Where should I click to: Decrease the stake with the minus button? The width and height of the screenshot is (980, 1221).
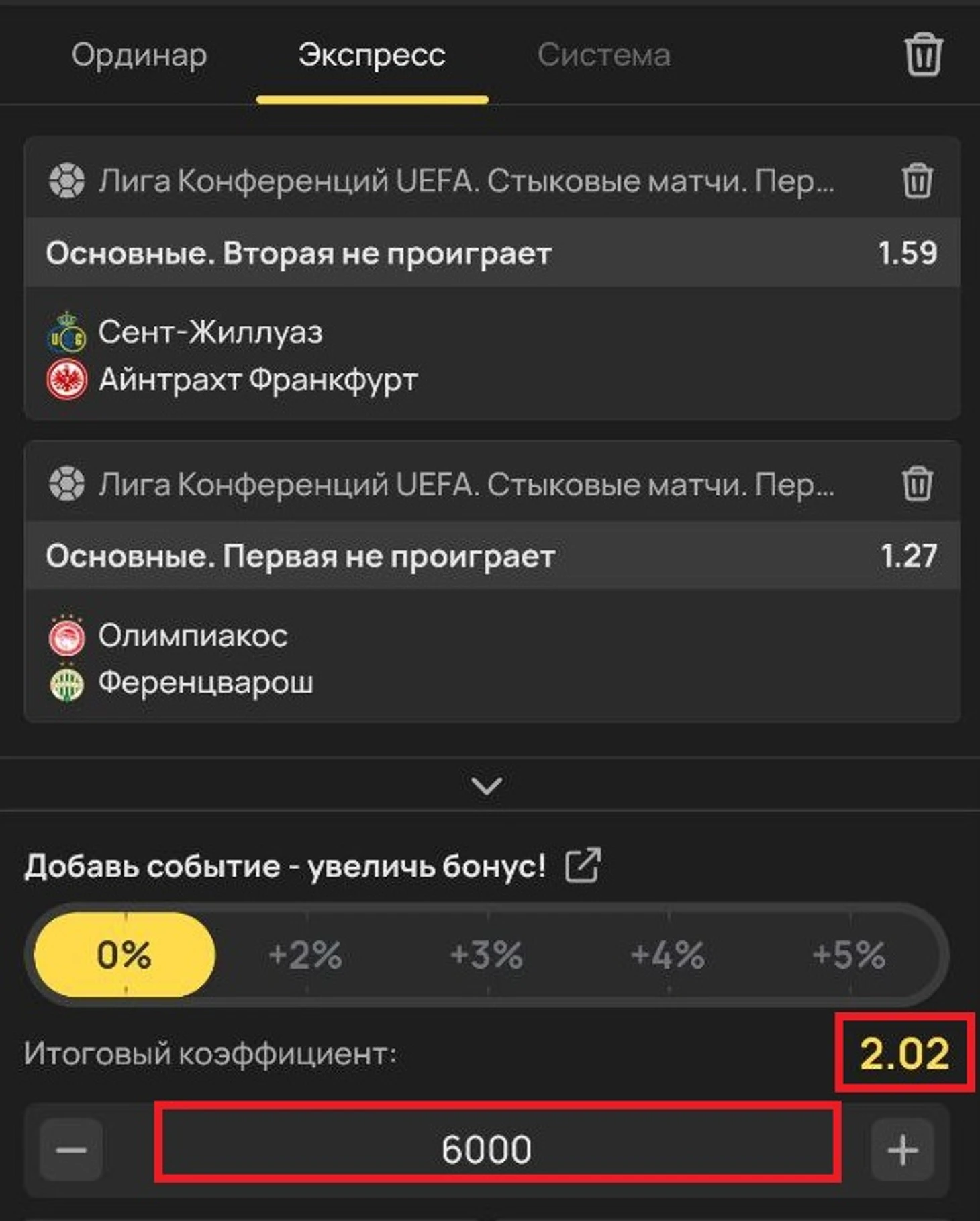click(71, 1150)
